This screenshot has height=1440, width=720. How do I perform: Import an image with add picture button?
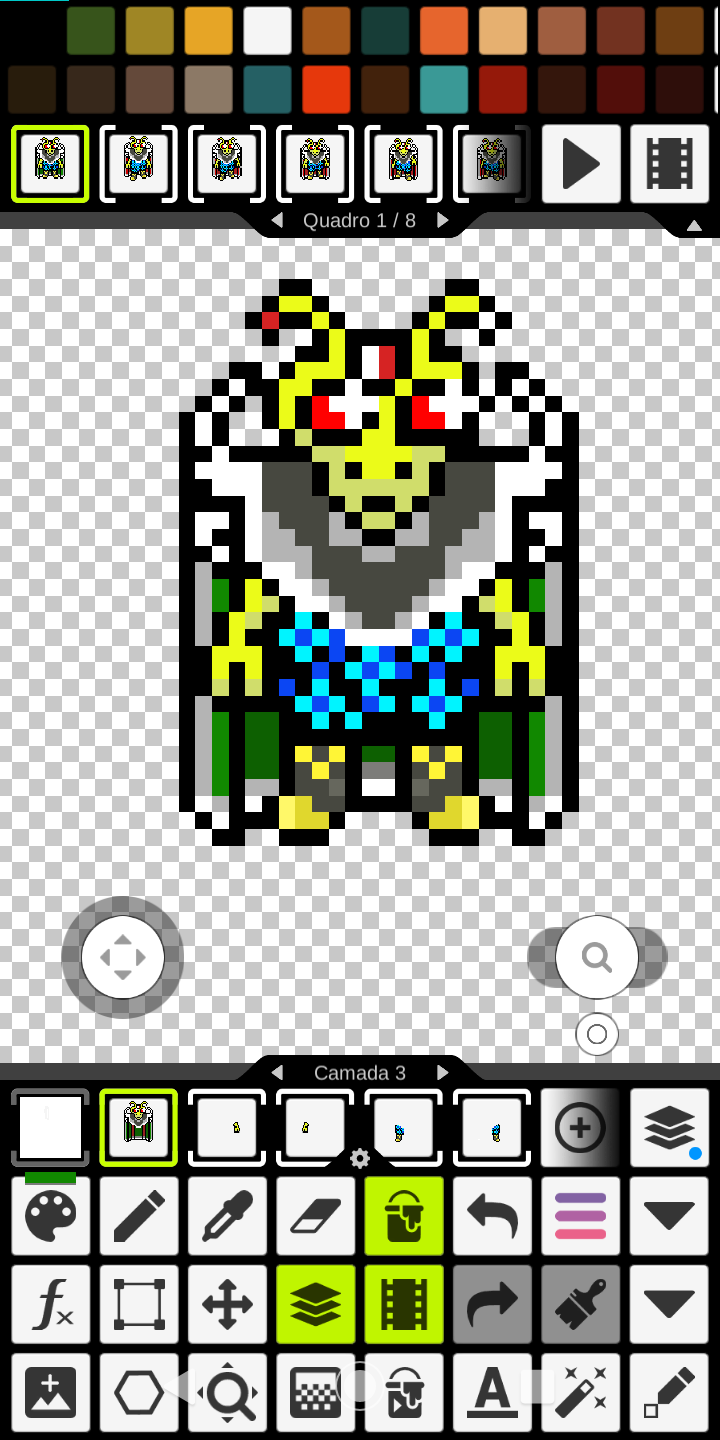tap(51, 1392)
